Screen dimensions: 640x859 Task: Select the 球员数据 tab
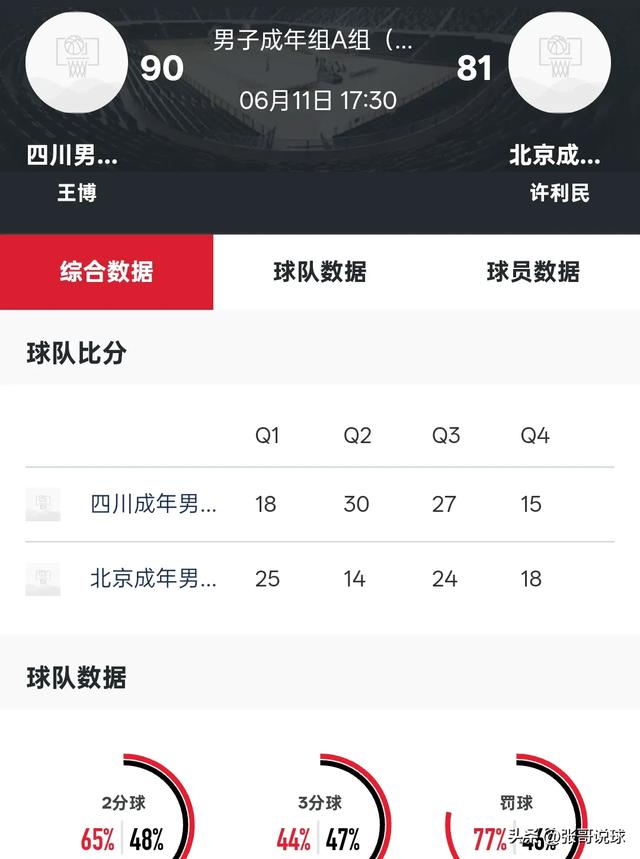pyautogui.click(x=533, y=272)
